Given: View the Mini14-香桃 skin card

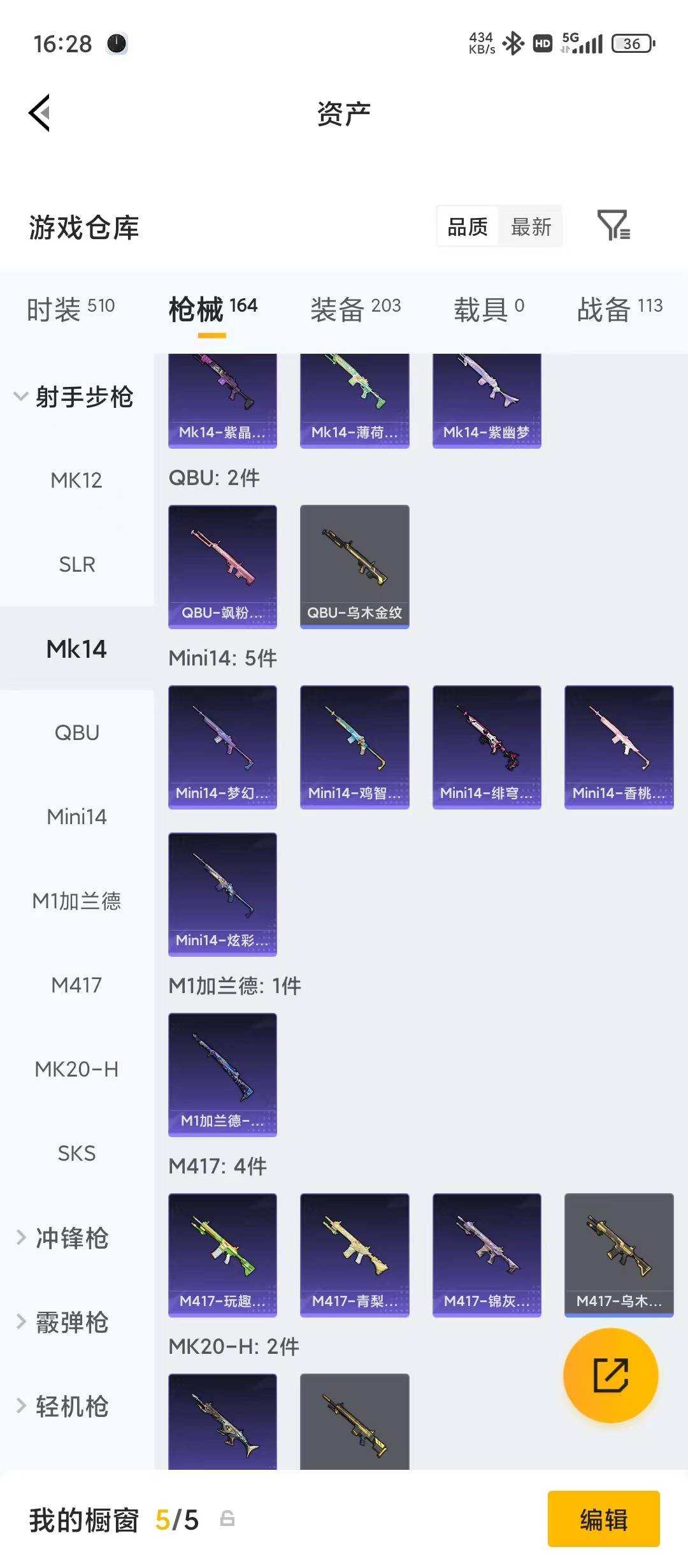Looking at the screenshot, I should point(619,747).
